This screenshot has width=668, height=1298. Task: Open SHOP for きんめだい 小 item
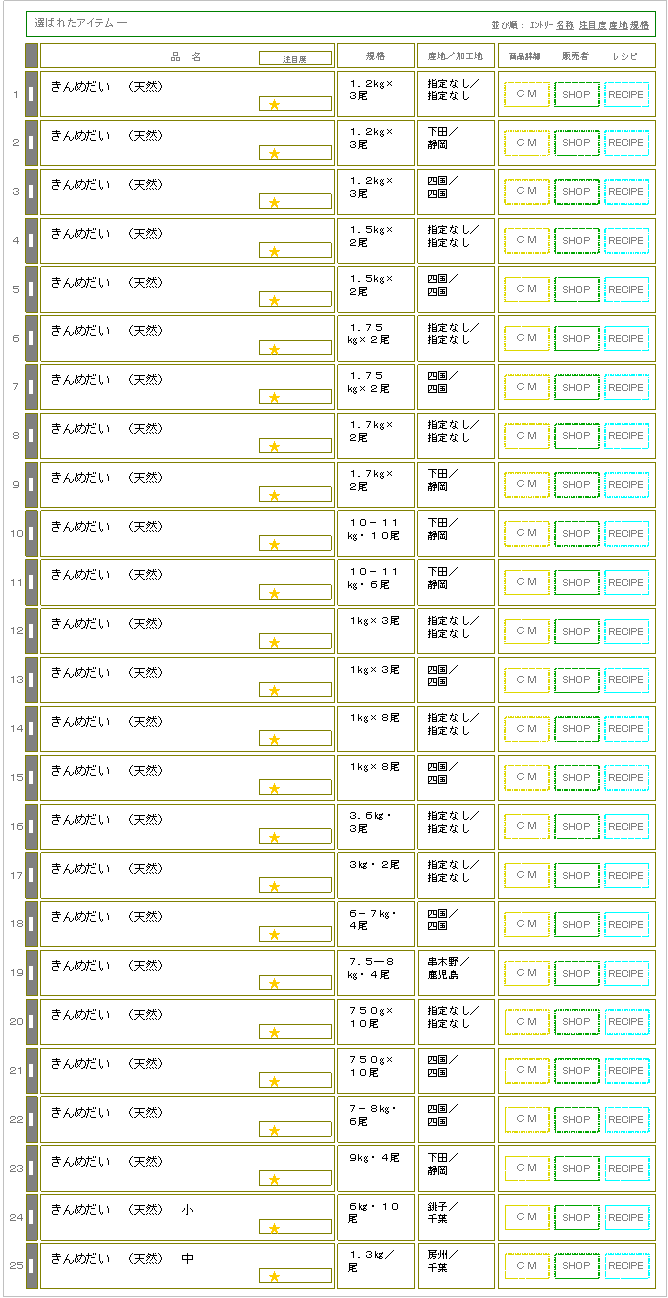coord(576,1217)
